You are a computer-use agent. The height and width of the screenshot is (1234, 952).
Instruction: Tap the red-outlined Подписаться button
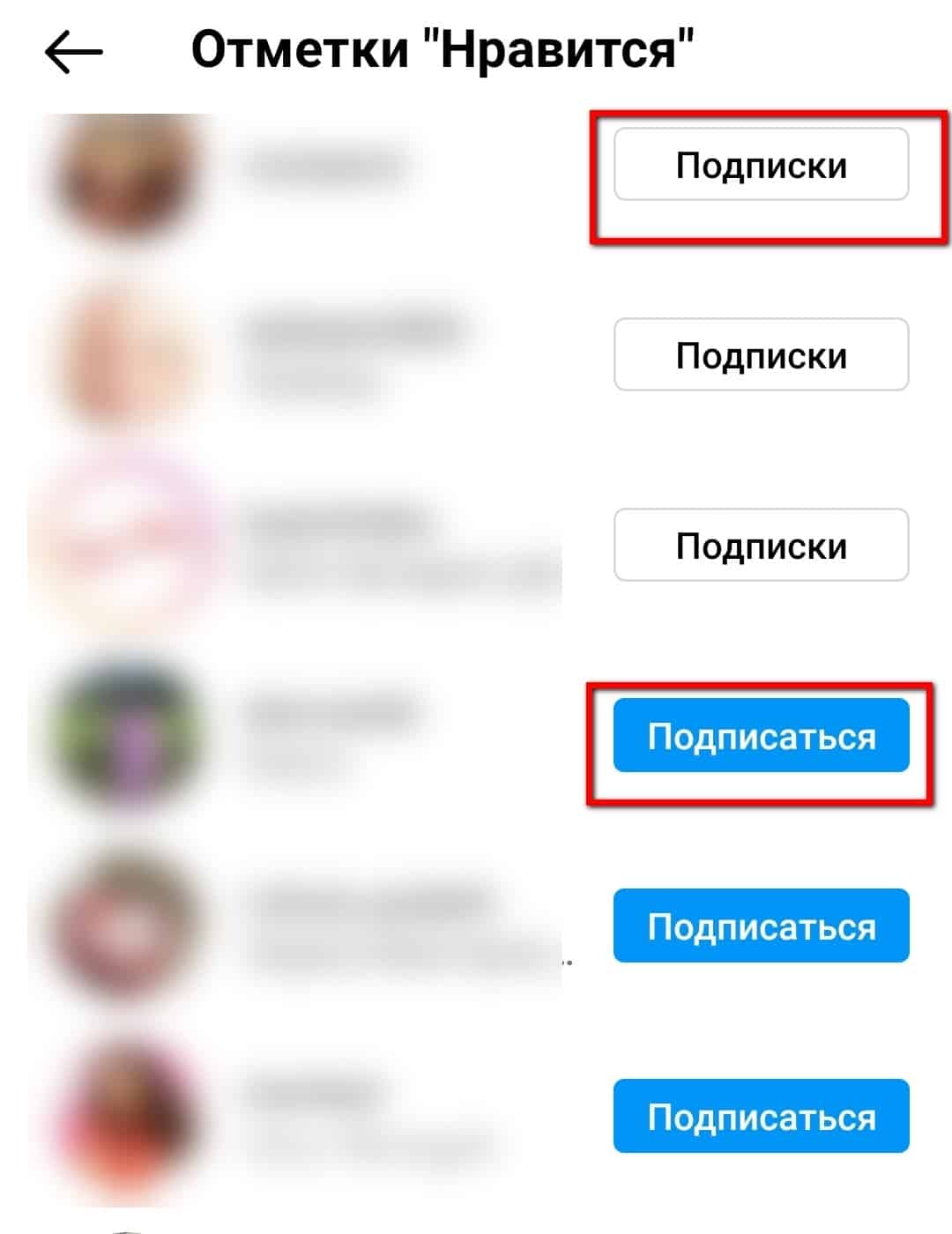click(x=761, y=735)
